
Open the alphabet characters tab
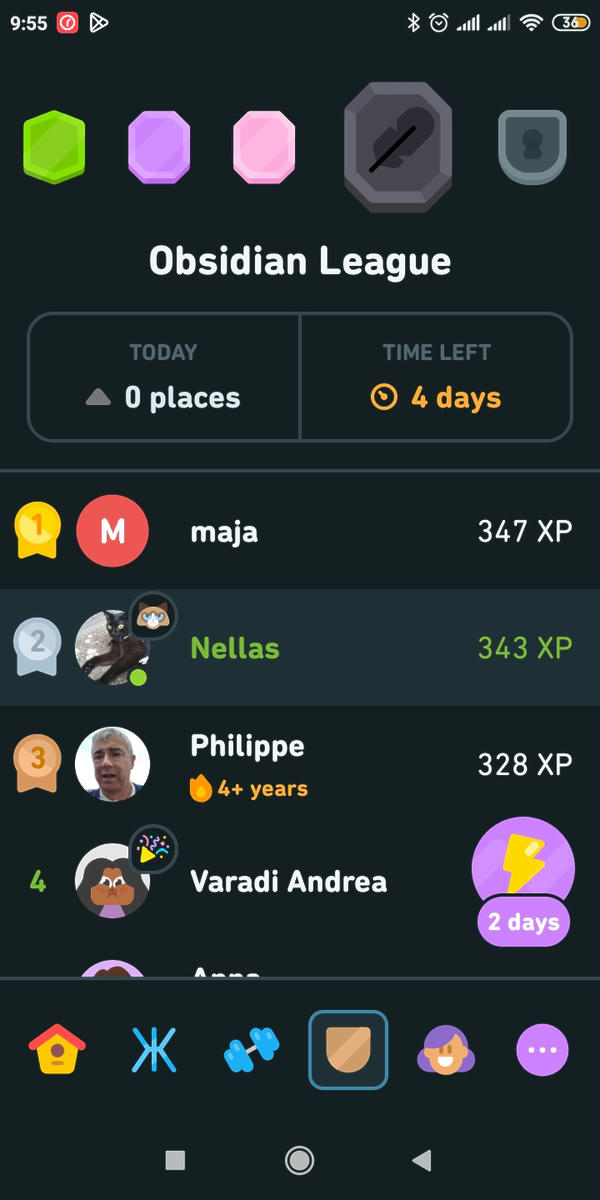[154, 1050]
